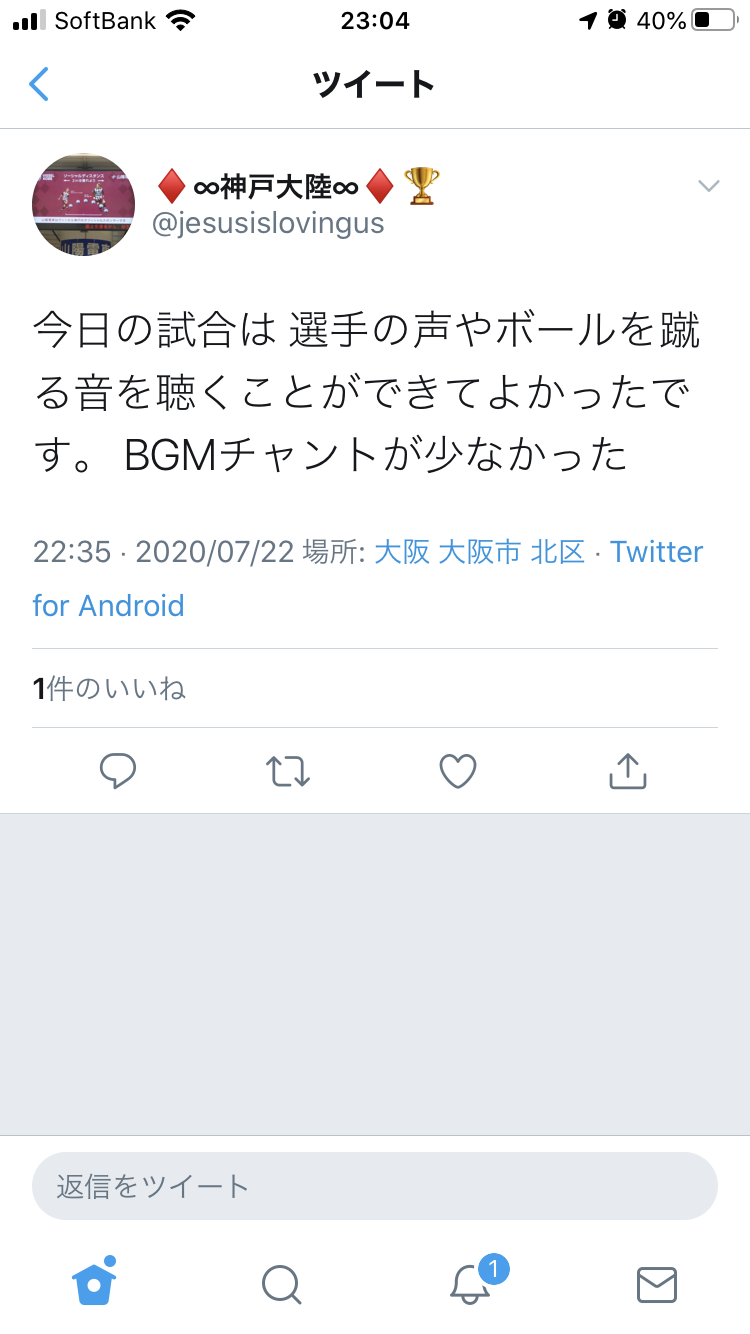Switch to the Search tab
This screenshot has height=1334, width=750.
pos(281,1284)
